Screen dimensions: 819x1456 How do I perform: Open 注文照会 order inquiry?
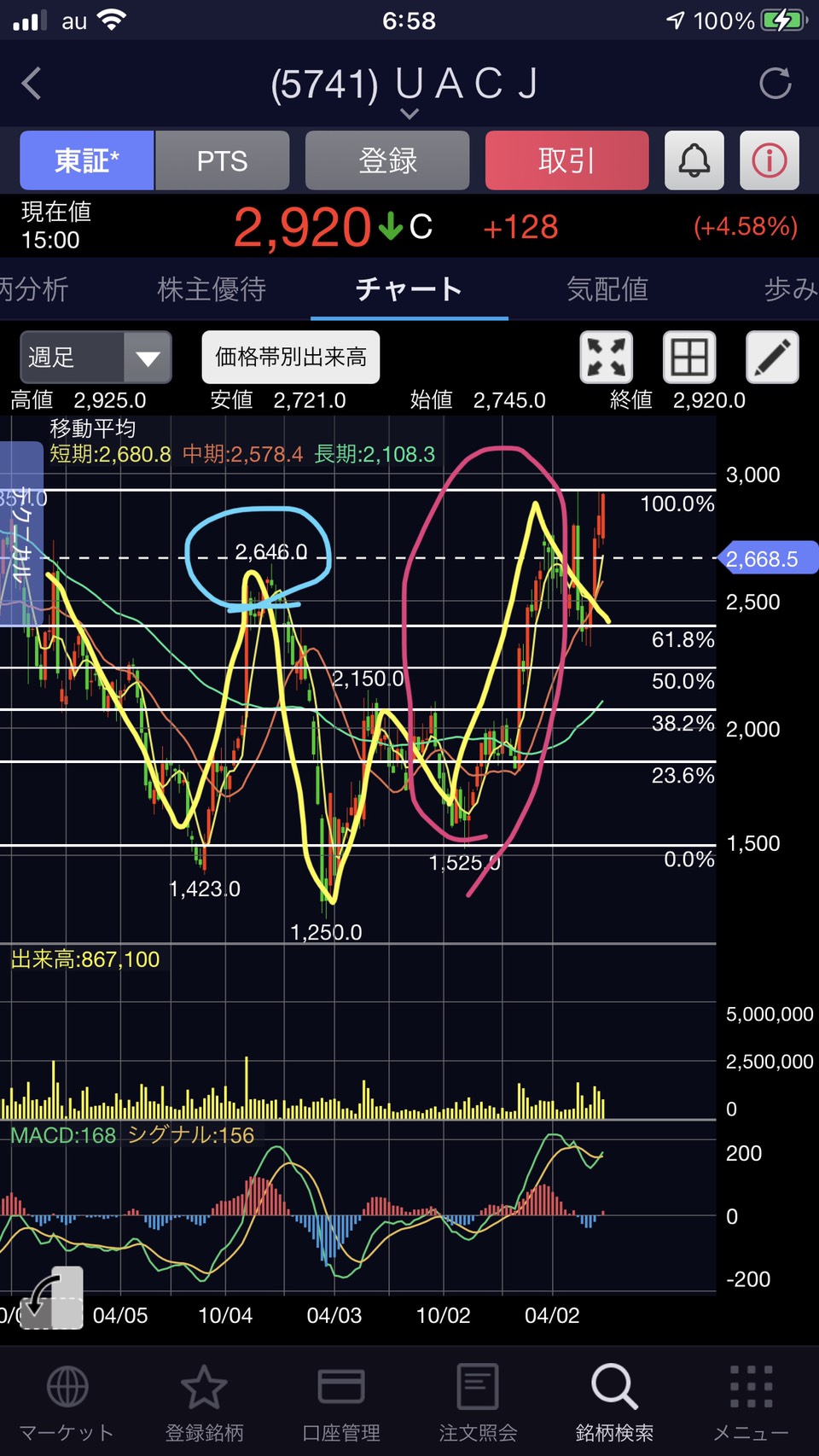(x=478, y=1402)
